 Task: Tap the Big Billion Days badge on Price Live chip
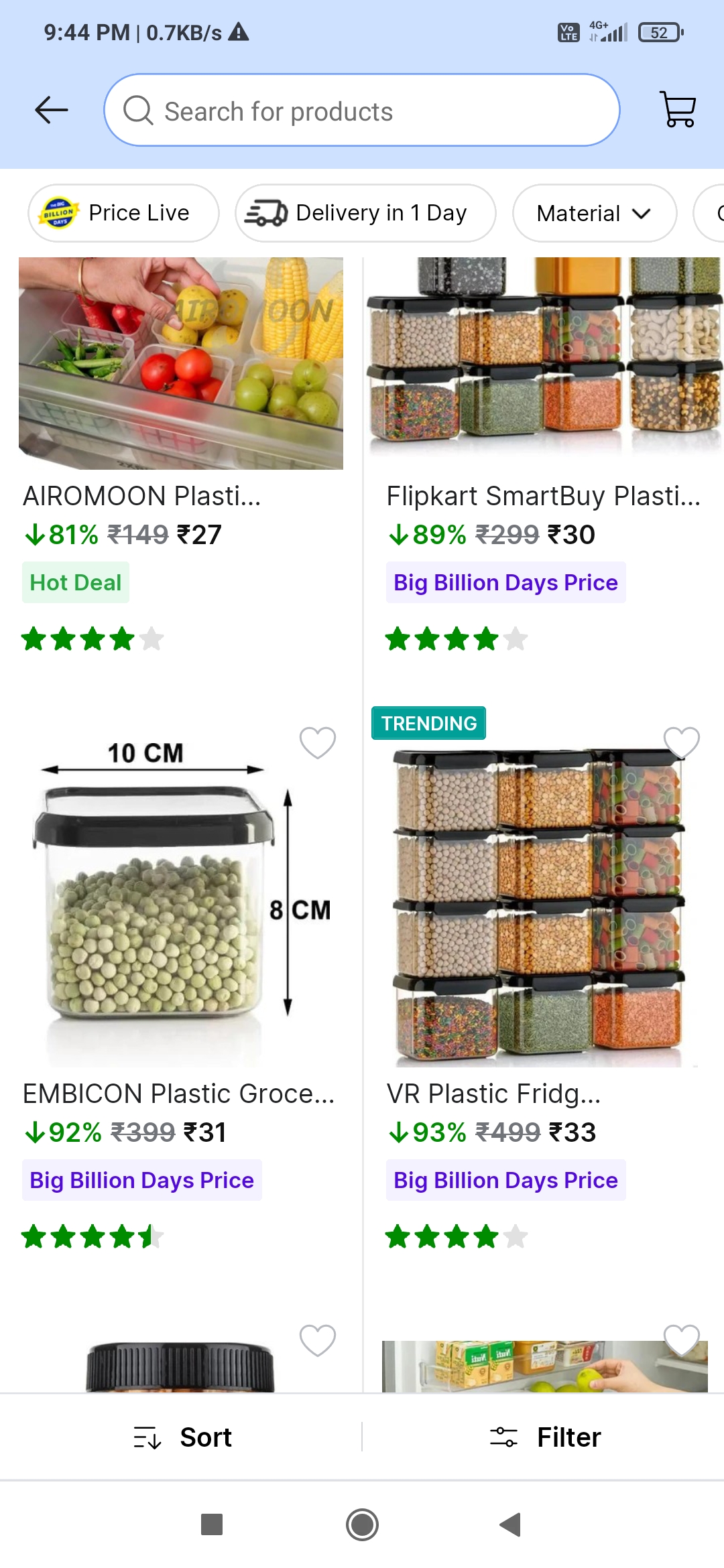click(x=59, y=212)
